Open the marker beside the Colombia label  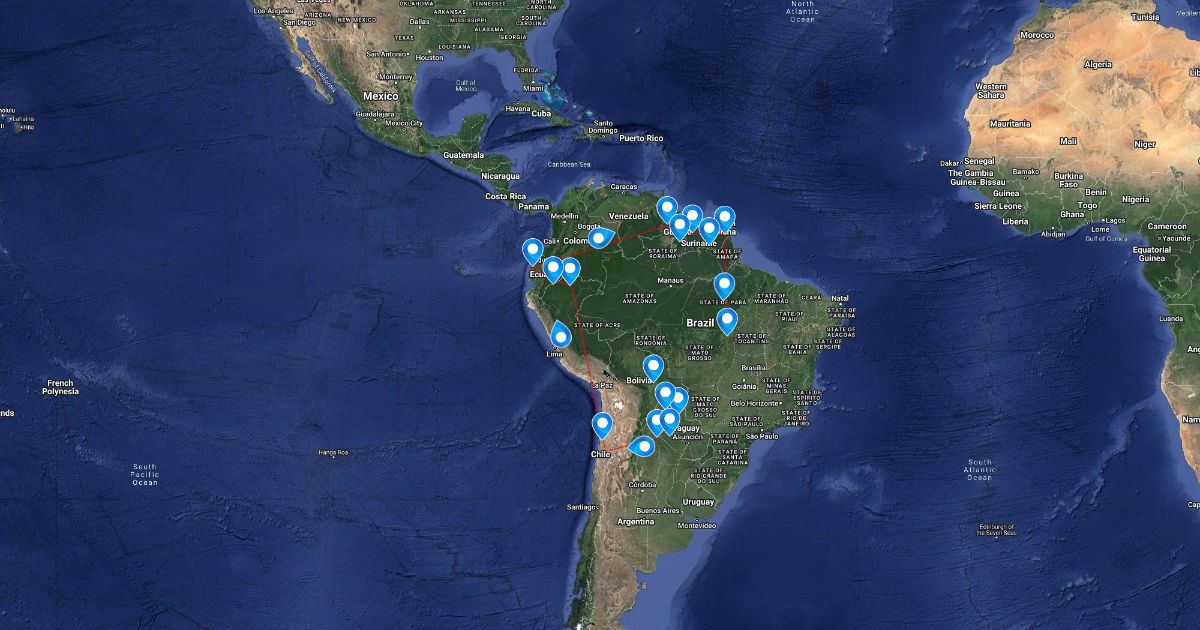pos(599,237)
